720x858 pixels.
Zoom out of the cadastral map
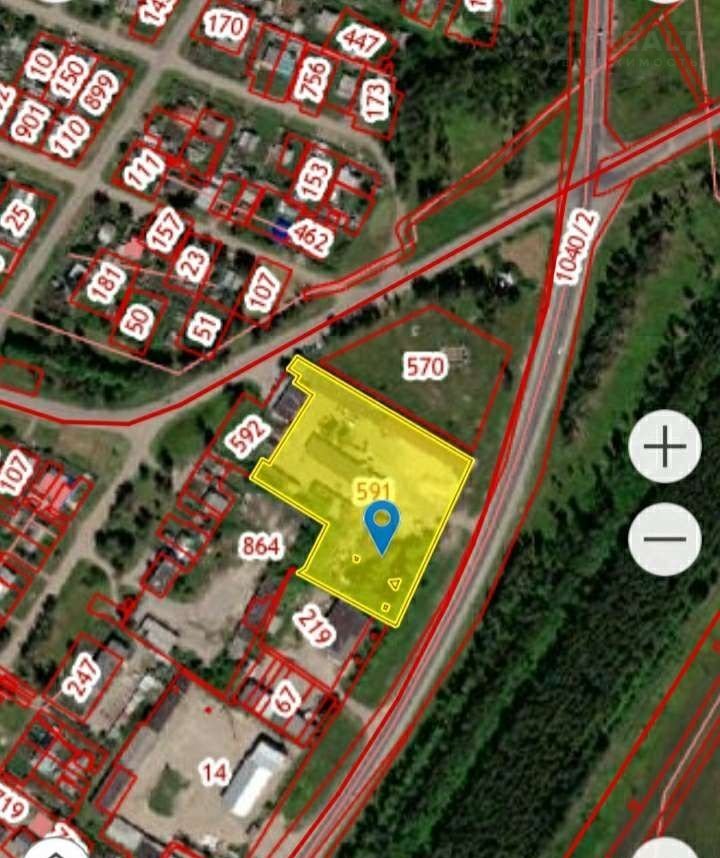pos(664,539)
